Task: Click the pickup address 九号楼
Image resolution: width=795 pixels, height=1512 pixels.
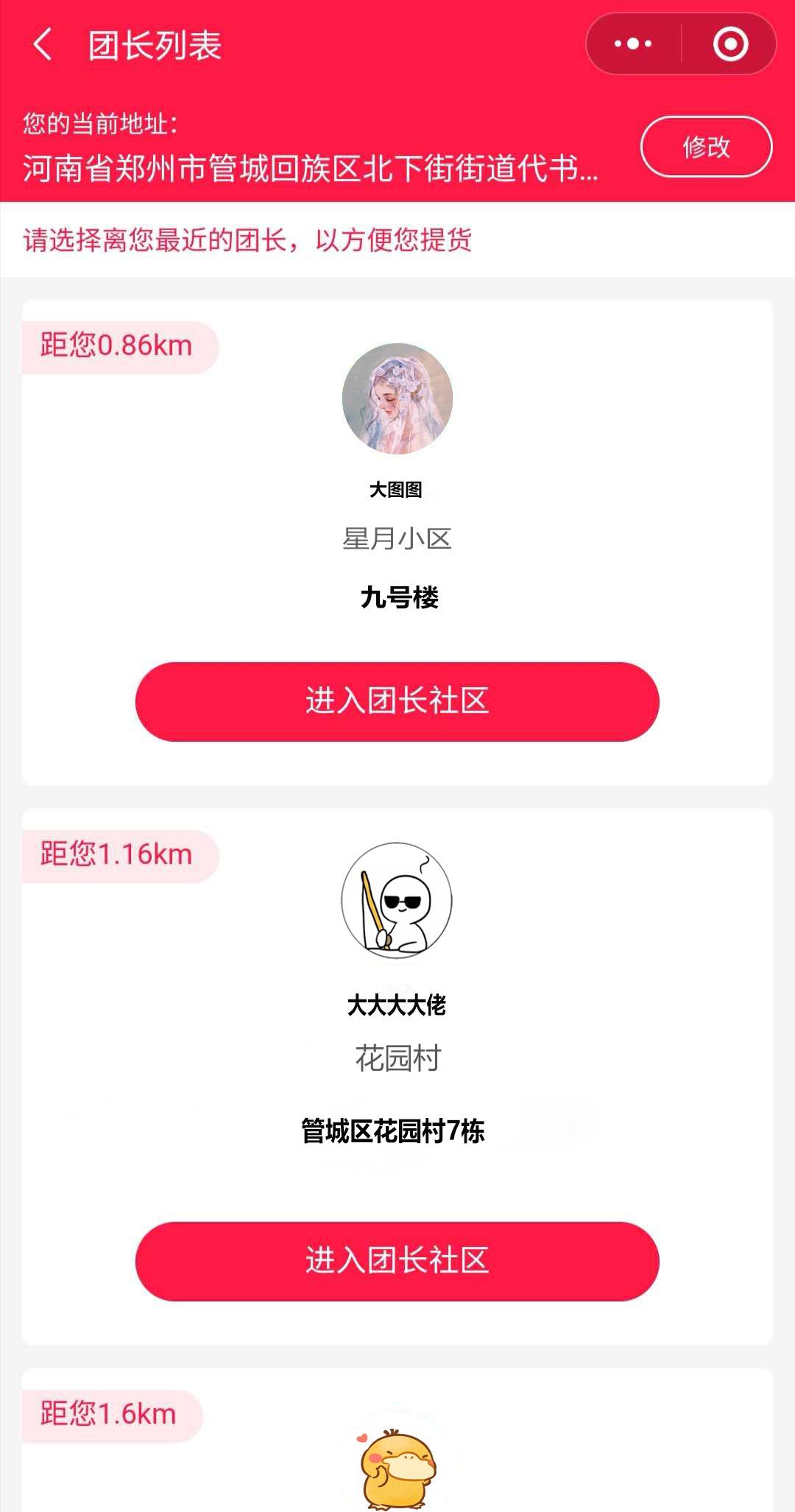Action: click(396, 598)
